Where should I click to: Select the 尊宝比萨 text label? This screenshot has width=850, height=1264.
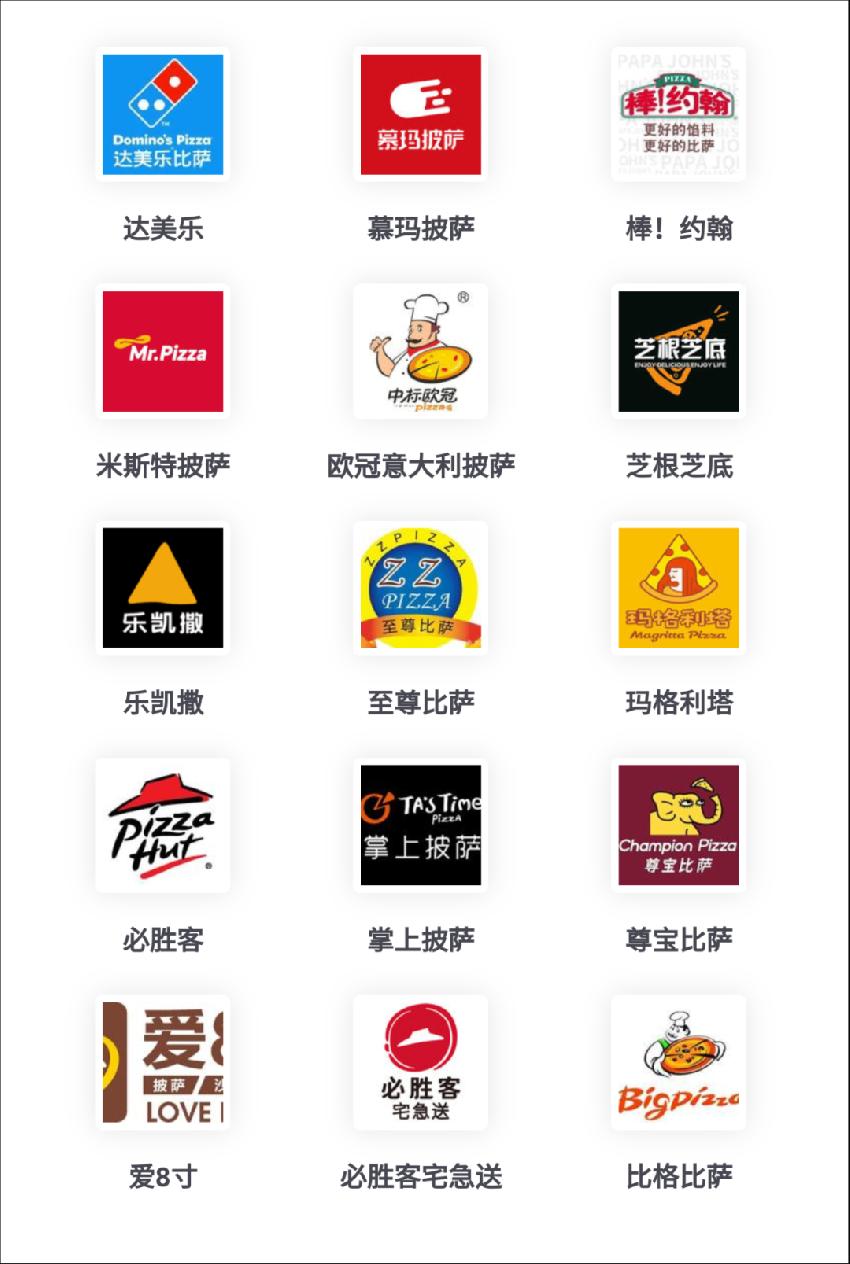(676, 938)
